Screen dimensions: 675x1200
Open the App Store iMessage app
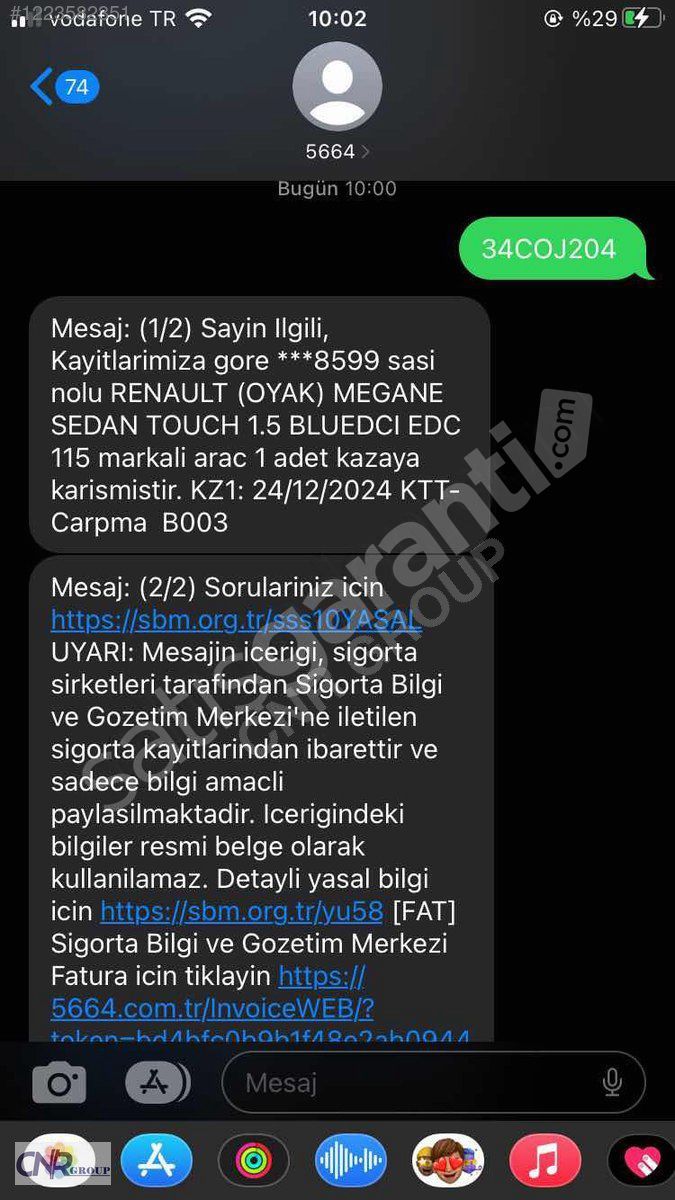click(x=157, y=1160)
